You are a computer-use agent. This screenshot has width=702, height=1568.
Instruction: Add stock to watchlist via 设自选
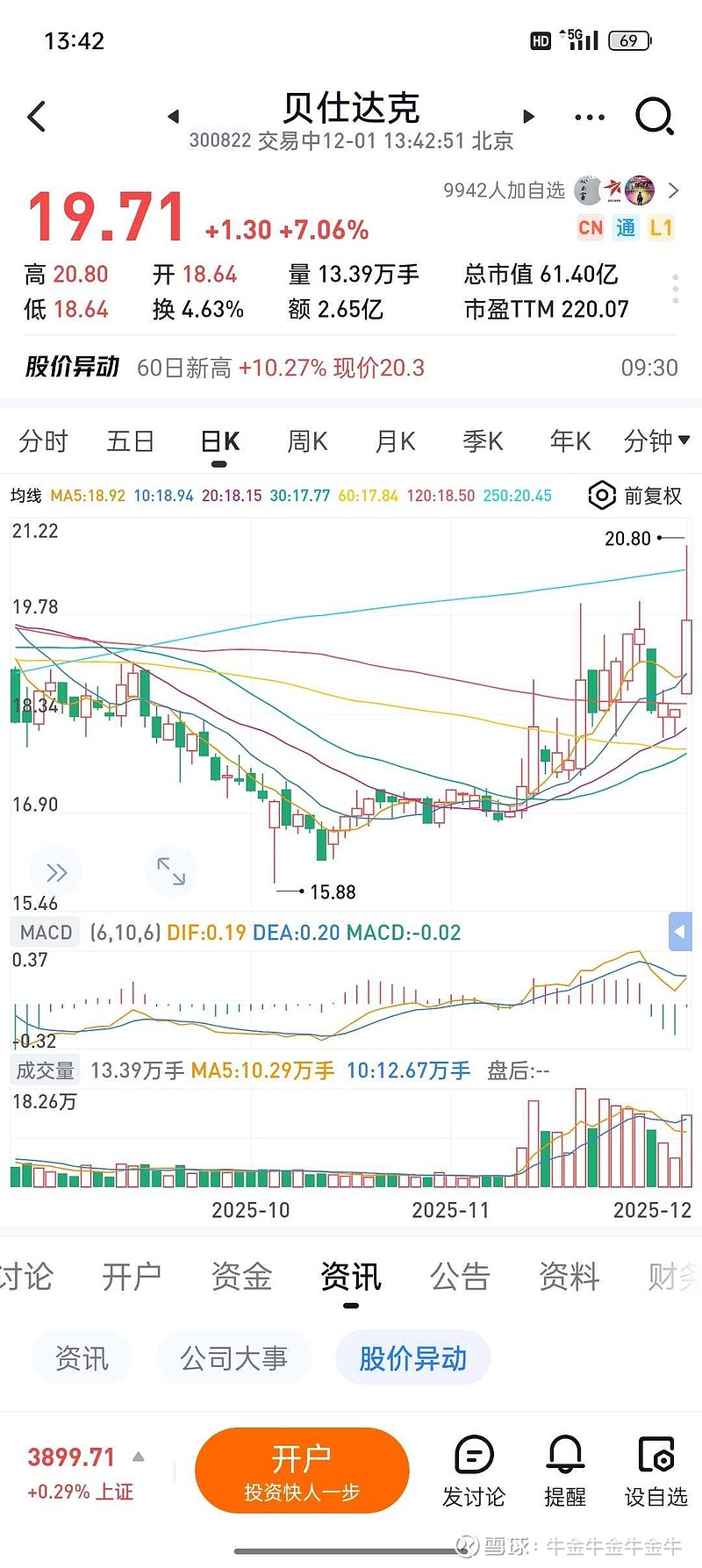655,1471
